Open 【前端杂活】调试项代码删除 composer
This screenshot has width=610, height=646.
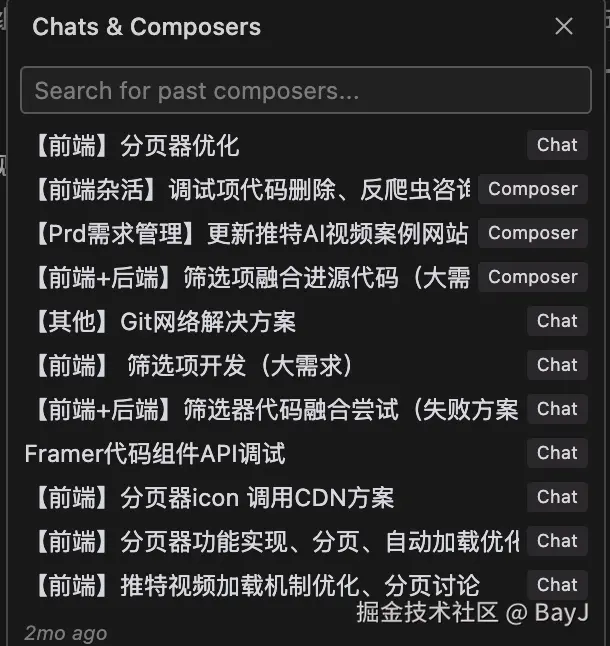(250, 189)
